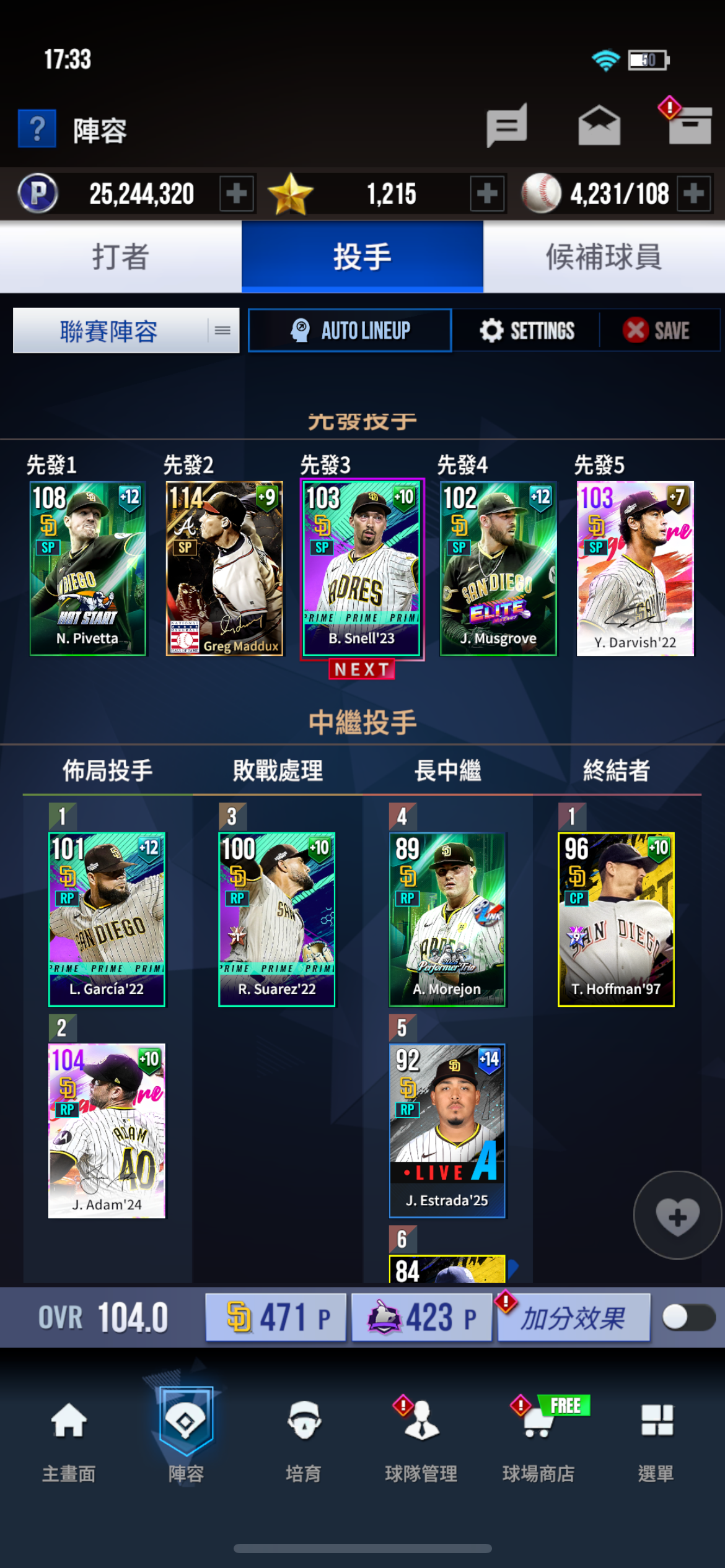Open T. Hoffman'97 closer card
725x1568 pixels.
[616, 920]
